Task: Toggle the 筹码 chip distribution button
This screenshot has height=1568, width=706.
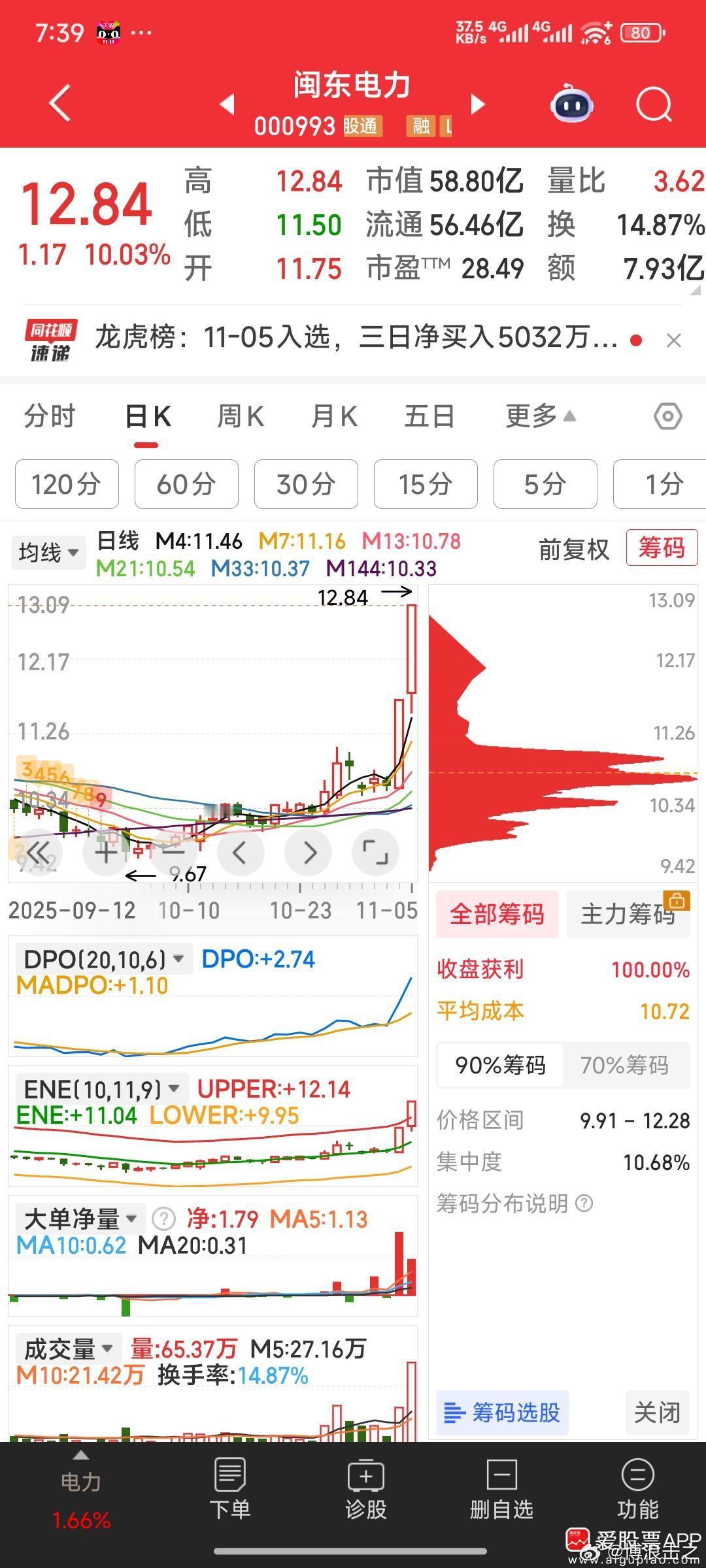Action: [x=662, y=547]
